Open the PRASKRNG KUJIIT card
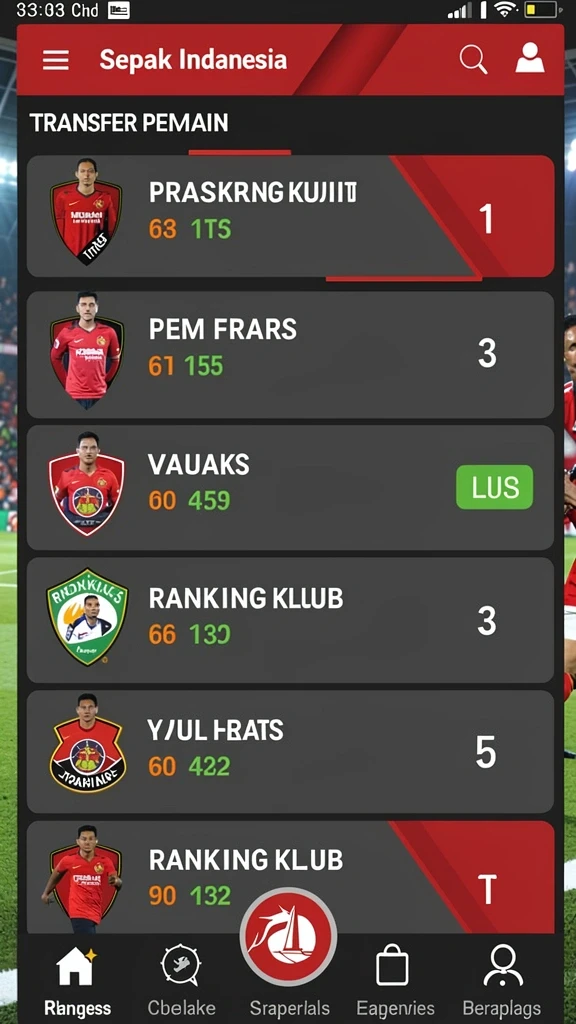 (290, 216)
